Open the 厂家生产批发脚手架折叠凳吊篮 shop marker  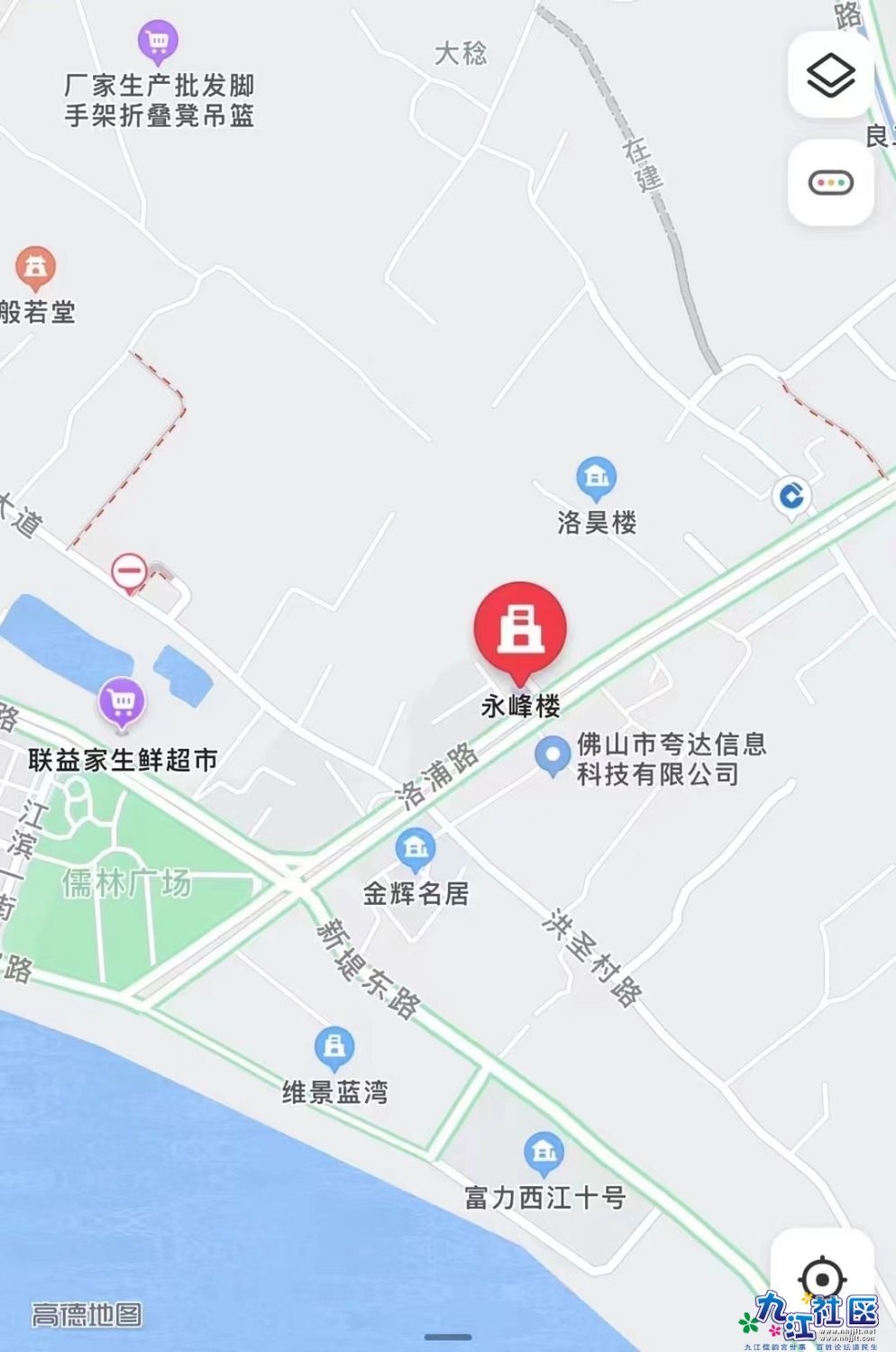pyautogui.click(x=158, y=42)
